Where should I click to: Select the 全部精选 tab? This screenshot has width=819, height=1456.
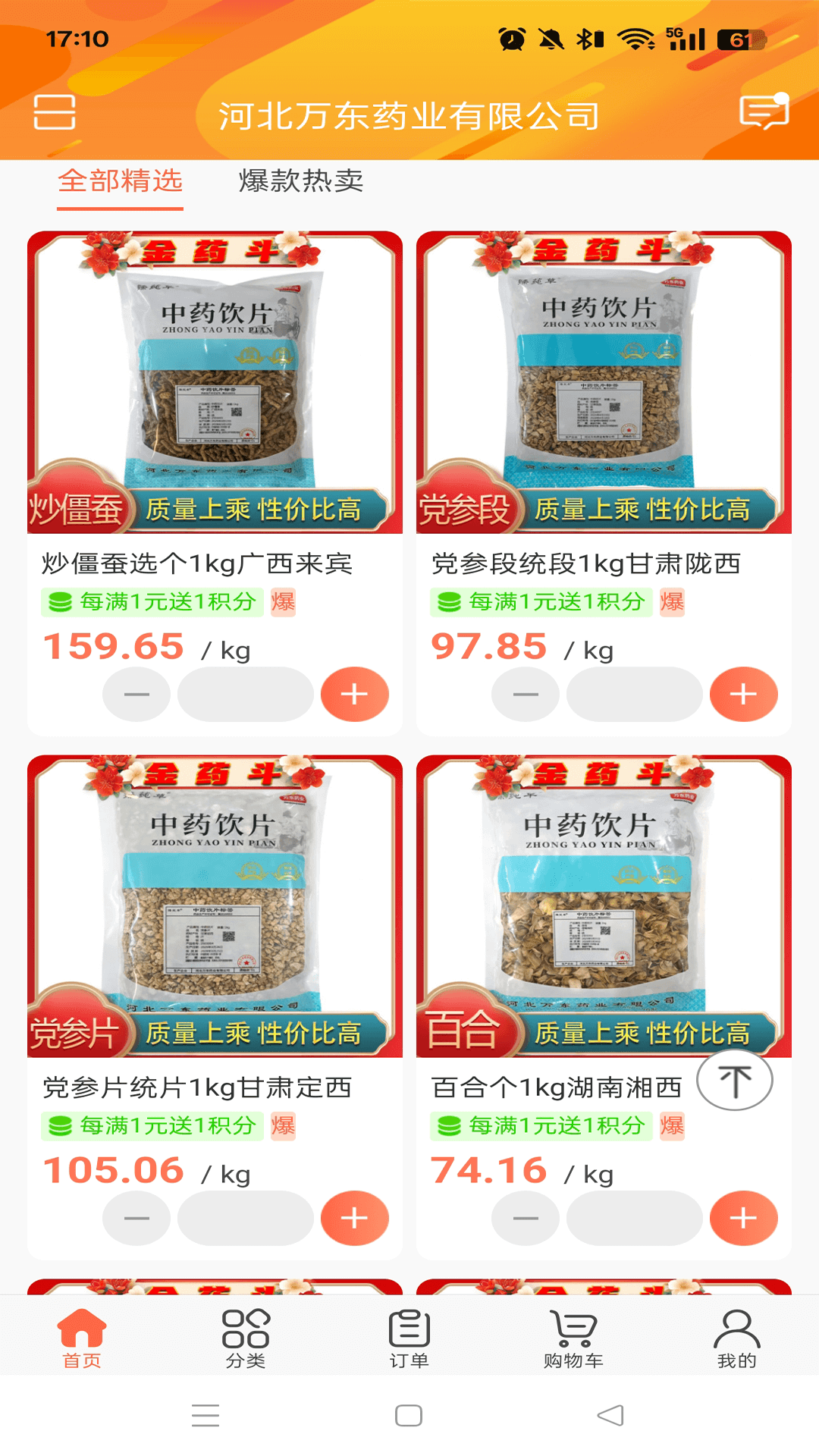click(x=121, y=181)
